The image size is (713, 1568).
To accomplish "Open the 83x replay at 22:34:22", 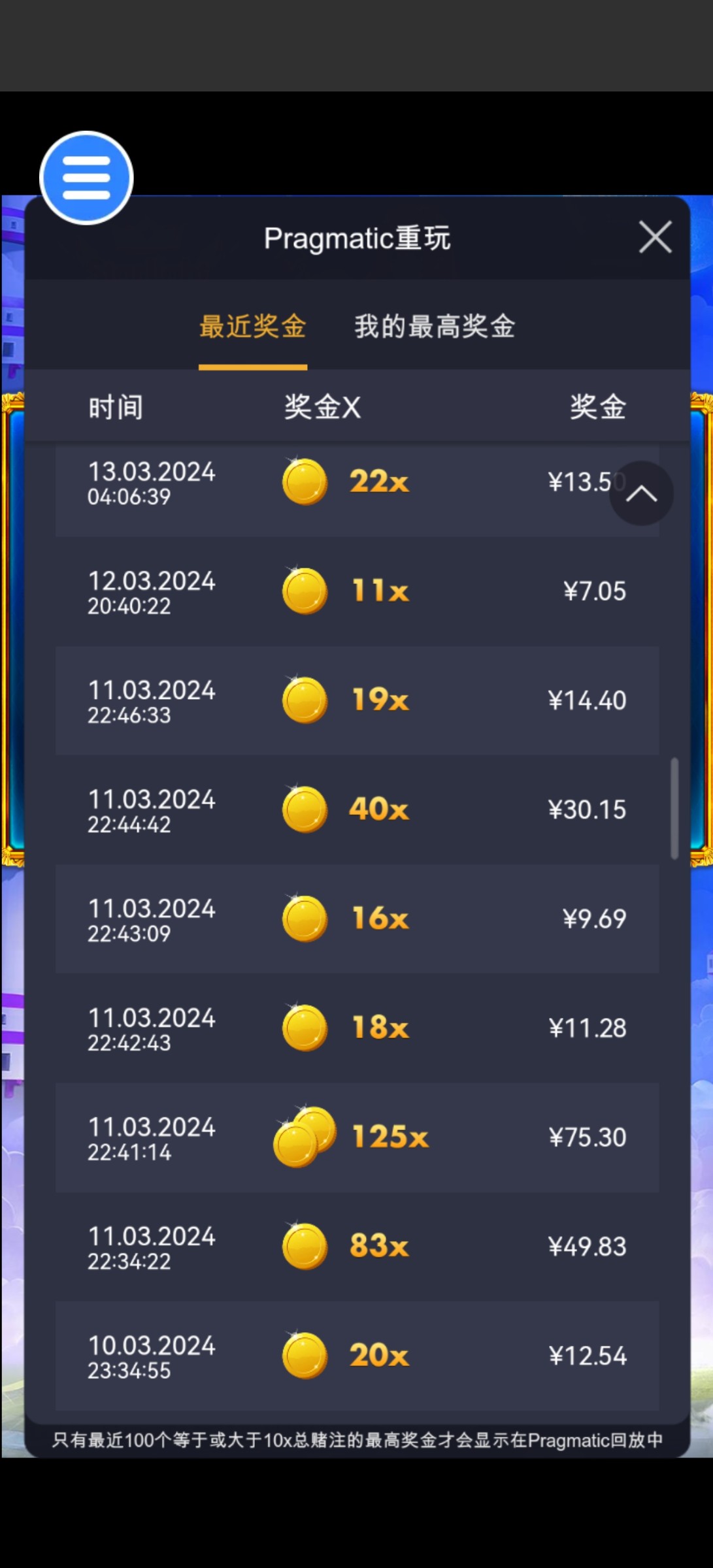I will 357,1246.
